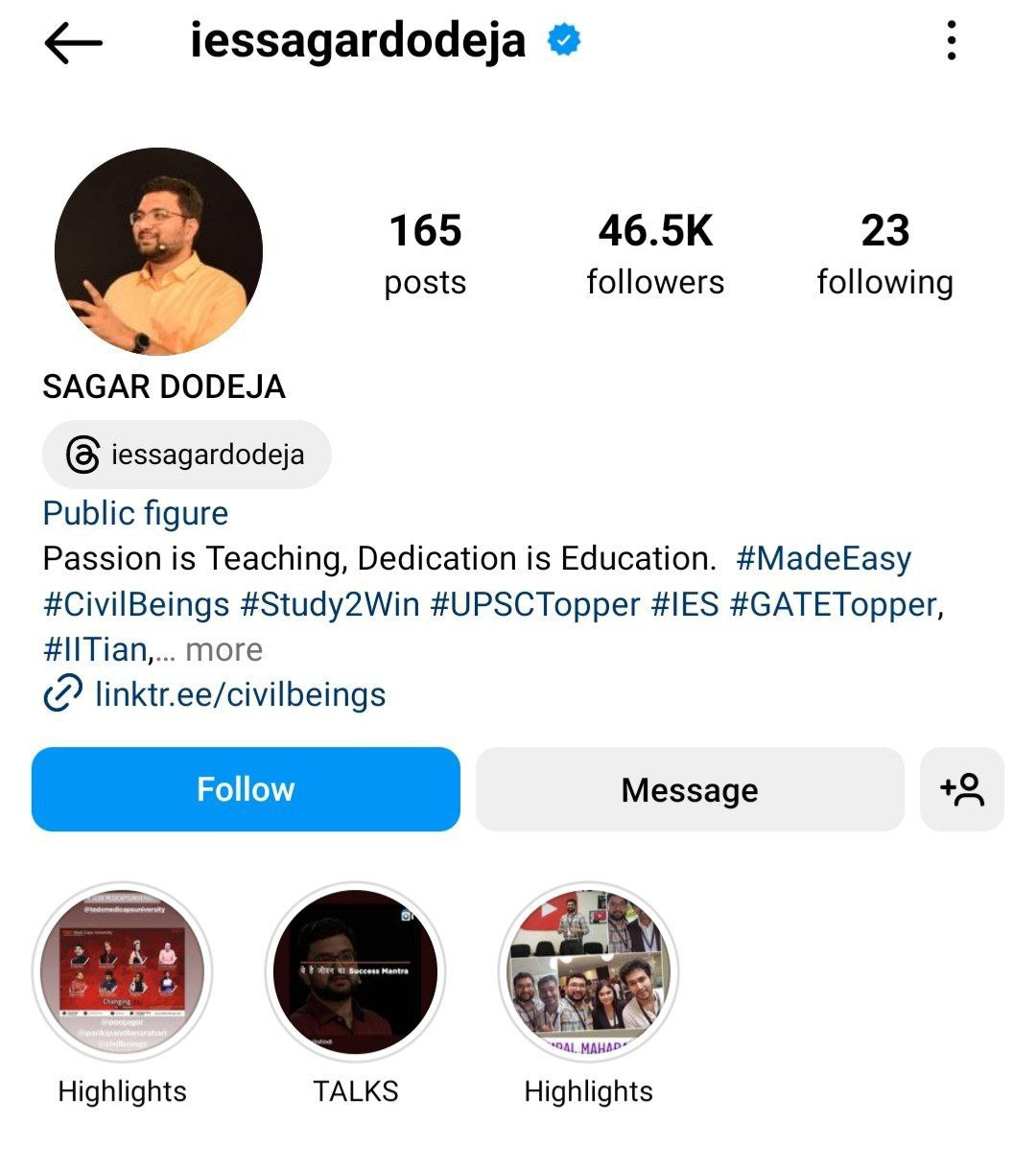This screenshot has height=1168, width=1036.
Task: Open the linktr.ee/civilbeings link
Action: (240, 694)
